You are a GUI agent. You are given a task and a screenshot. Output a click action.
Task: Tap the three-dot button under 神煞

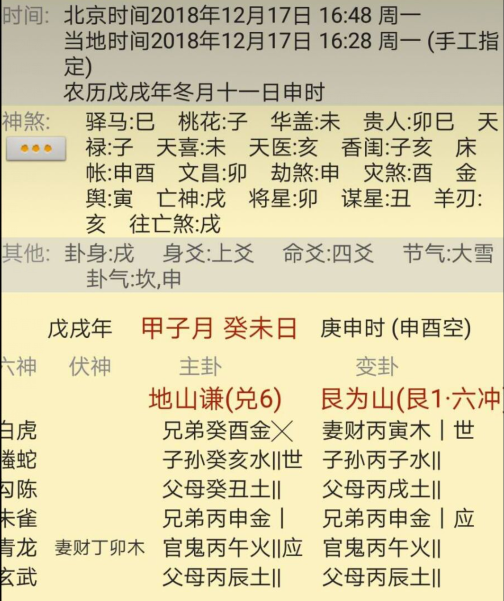click(x=36, y=148)
